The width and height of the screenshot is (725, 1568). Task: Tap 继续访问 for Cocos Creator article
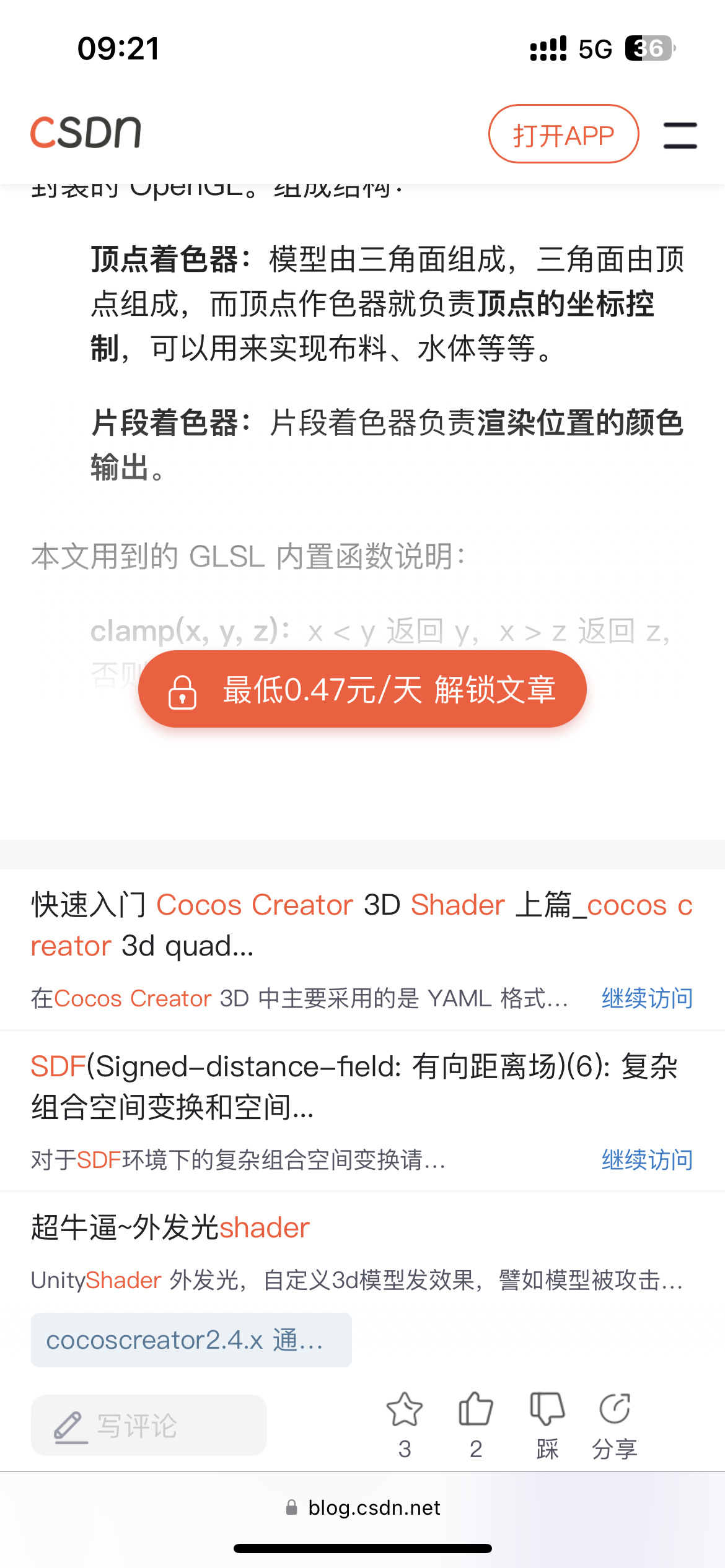(x=647, y=998)
